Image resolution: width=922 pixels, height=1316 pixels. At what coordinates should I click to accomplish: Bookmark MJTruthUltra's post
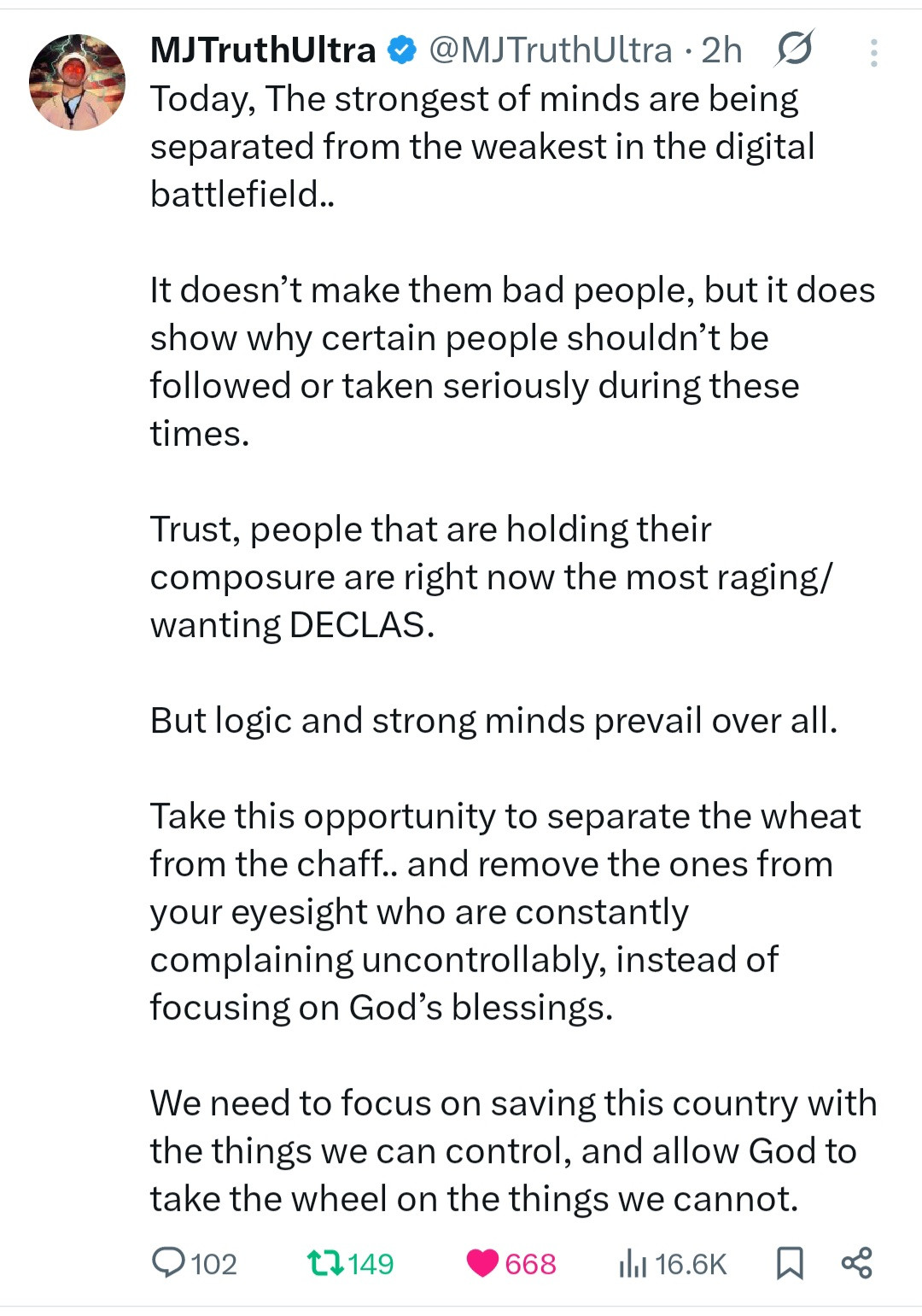pos(790,1262)
